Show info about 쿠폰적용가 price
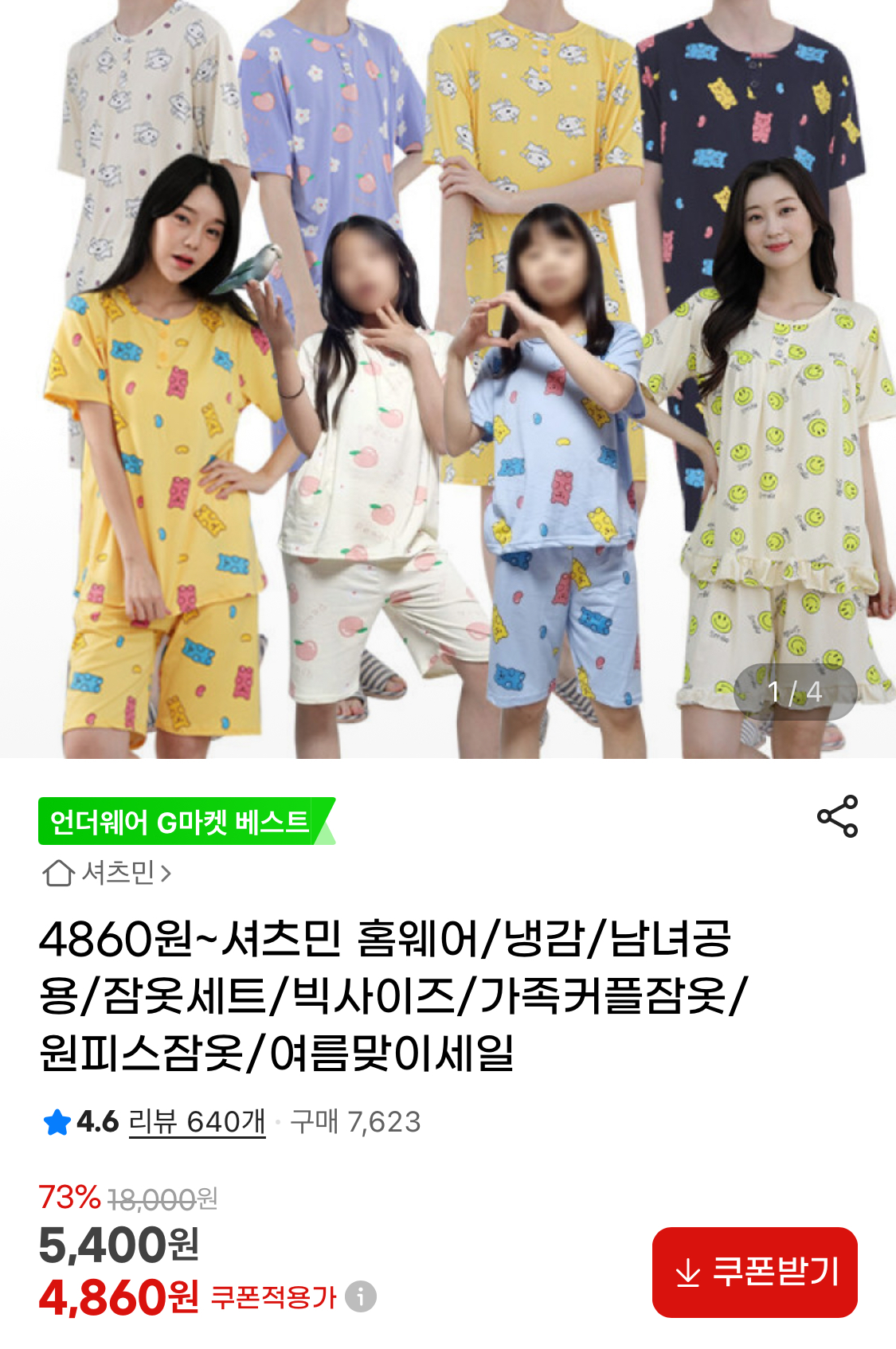896x1349 pixels. (x=361, y=1296)
